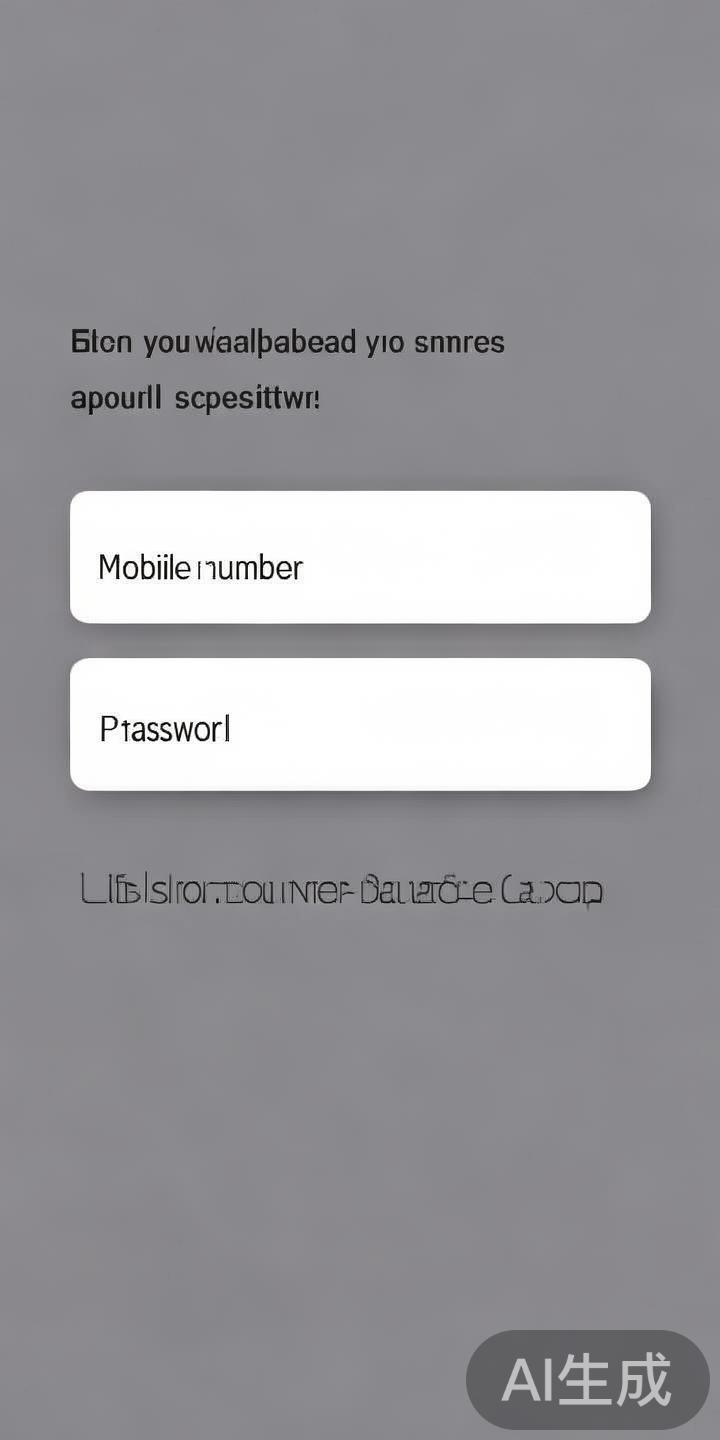
Task: Focus the password input box
Action: [360, 724]
